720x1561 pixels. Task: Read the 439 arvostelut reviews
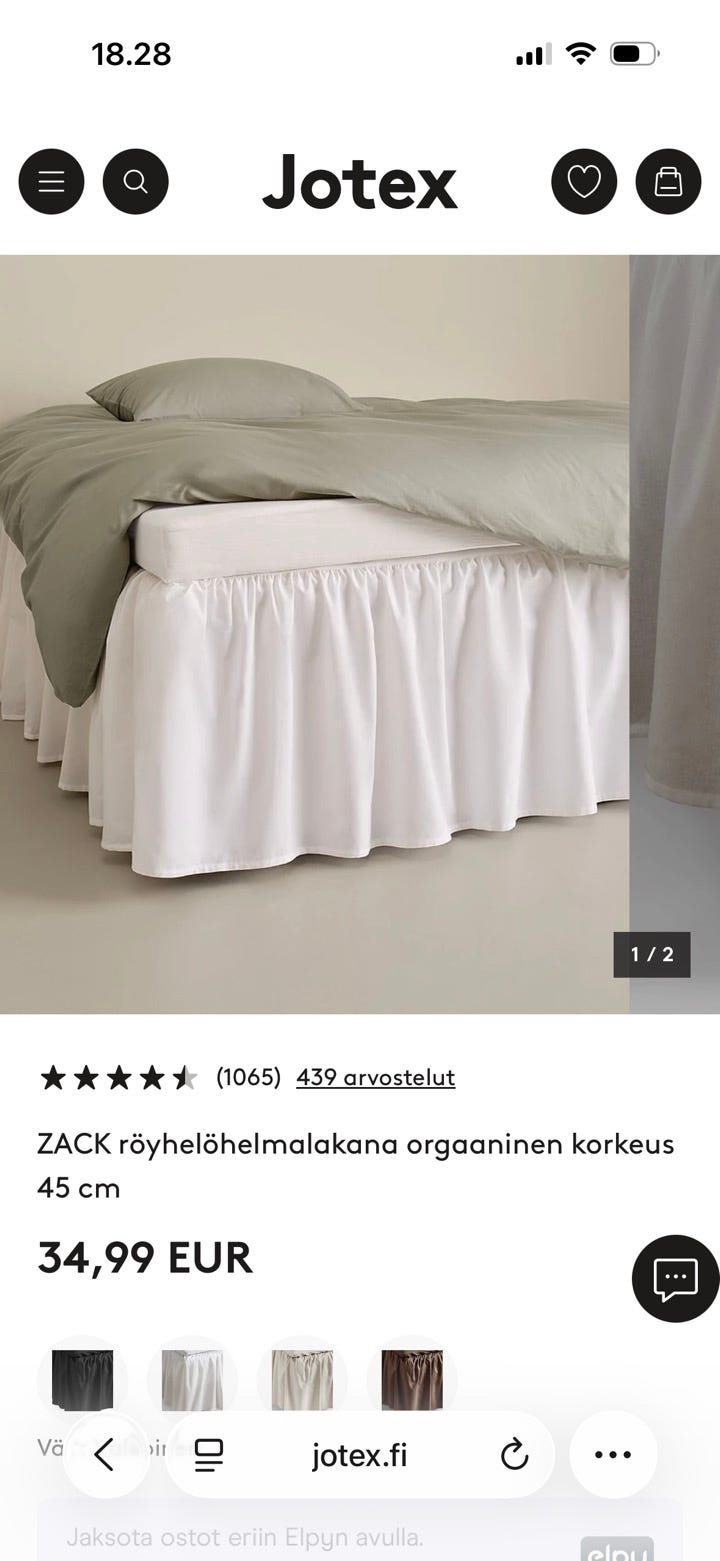pos(375,1077)
